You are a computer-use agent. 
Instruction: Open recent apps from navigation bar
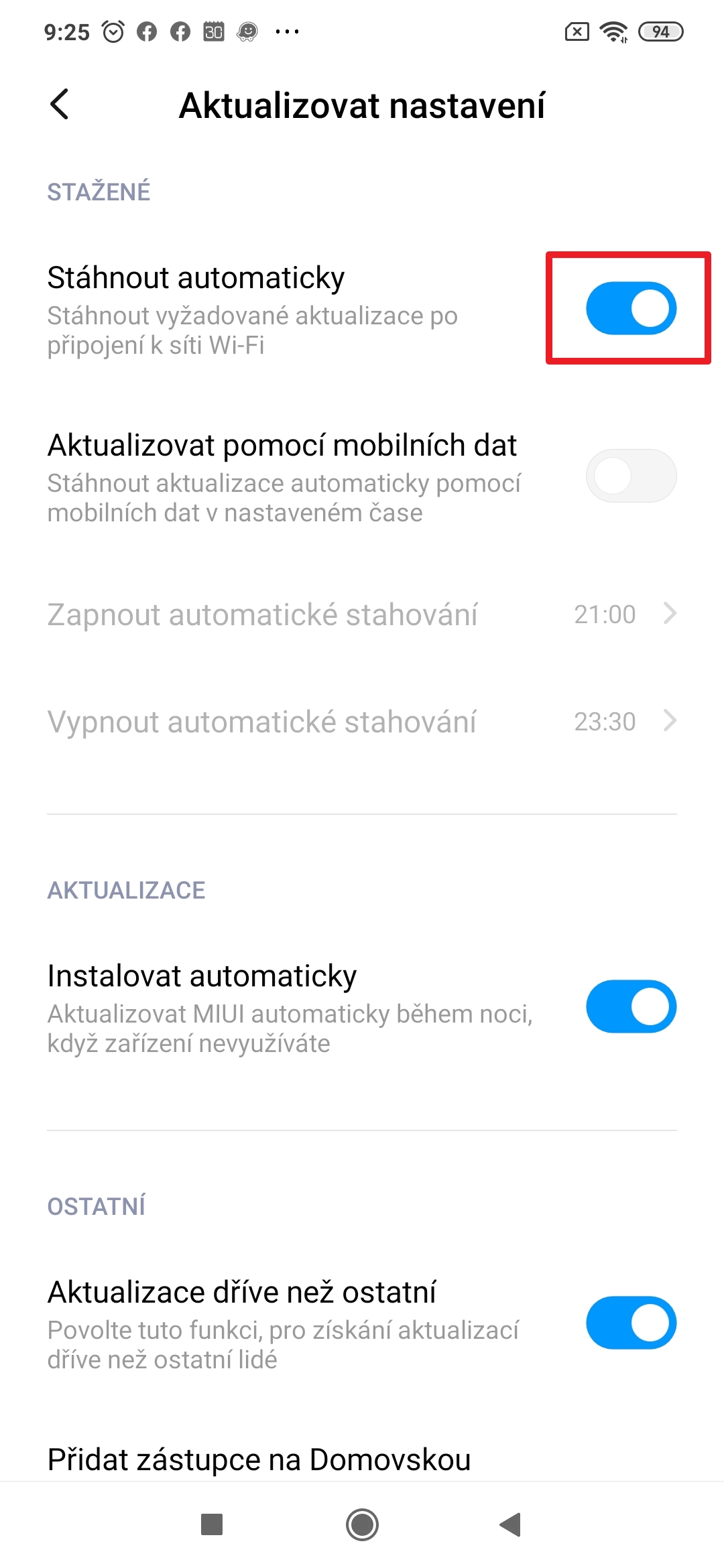click(212, 1525)
